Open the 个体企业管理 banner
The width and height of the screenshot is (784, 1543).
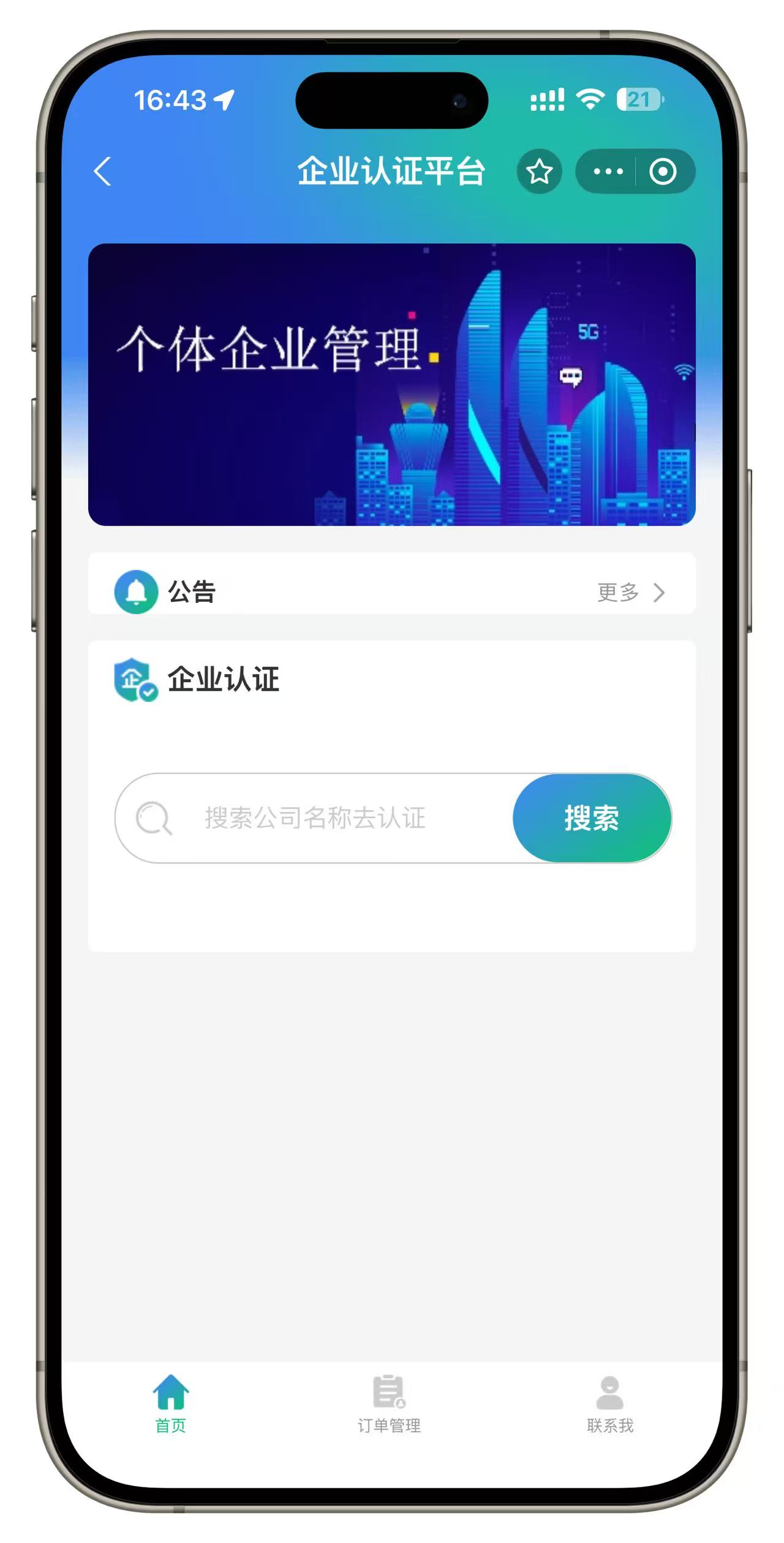[392, 384]
